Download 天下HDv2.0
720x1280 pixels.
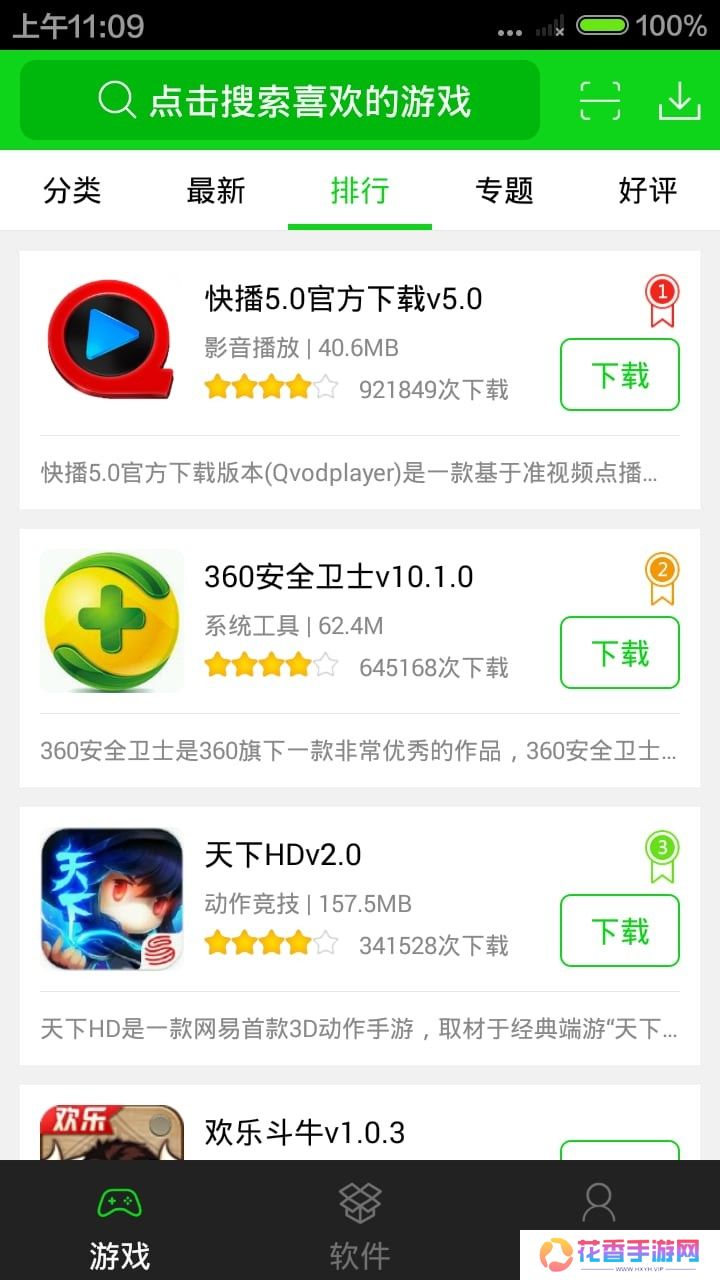tap(620, 931)
